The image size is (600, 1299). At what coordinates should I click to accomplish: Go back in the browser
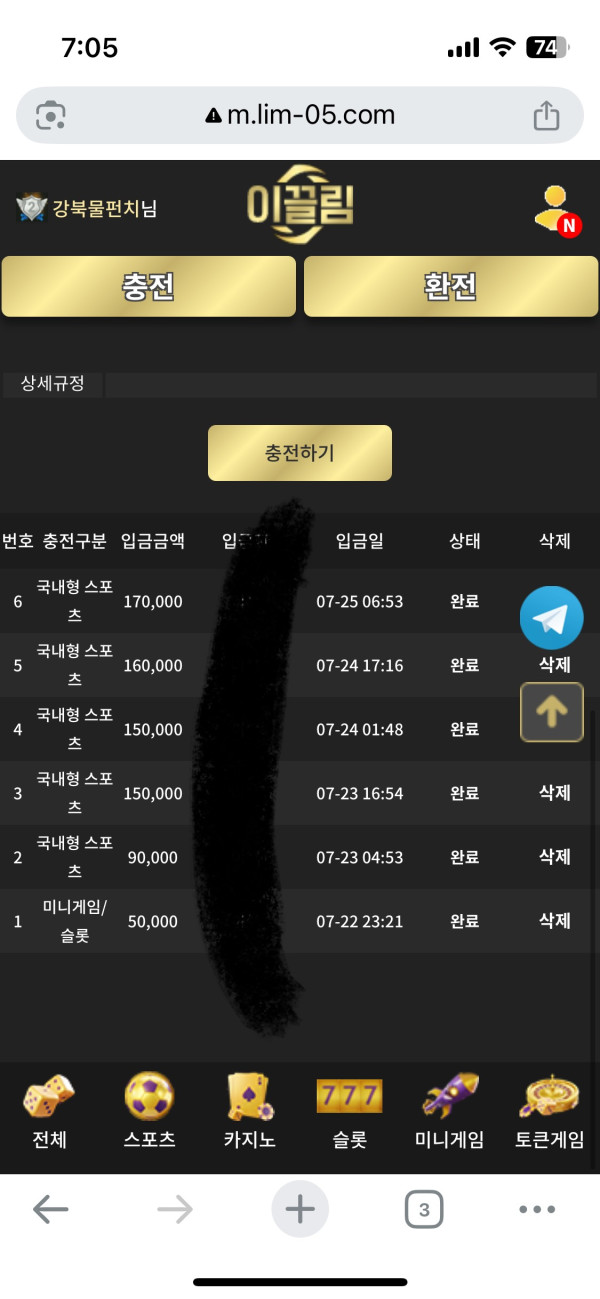[x=50, y=1211]
